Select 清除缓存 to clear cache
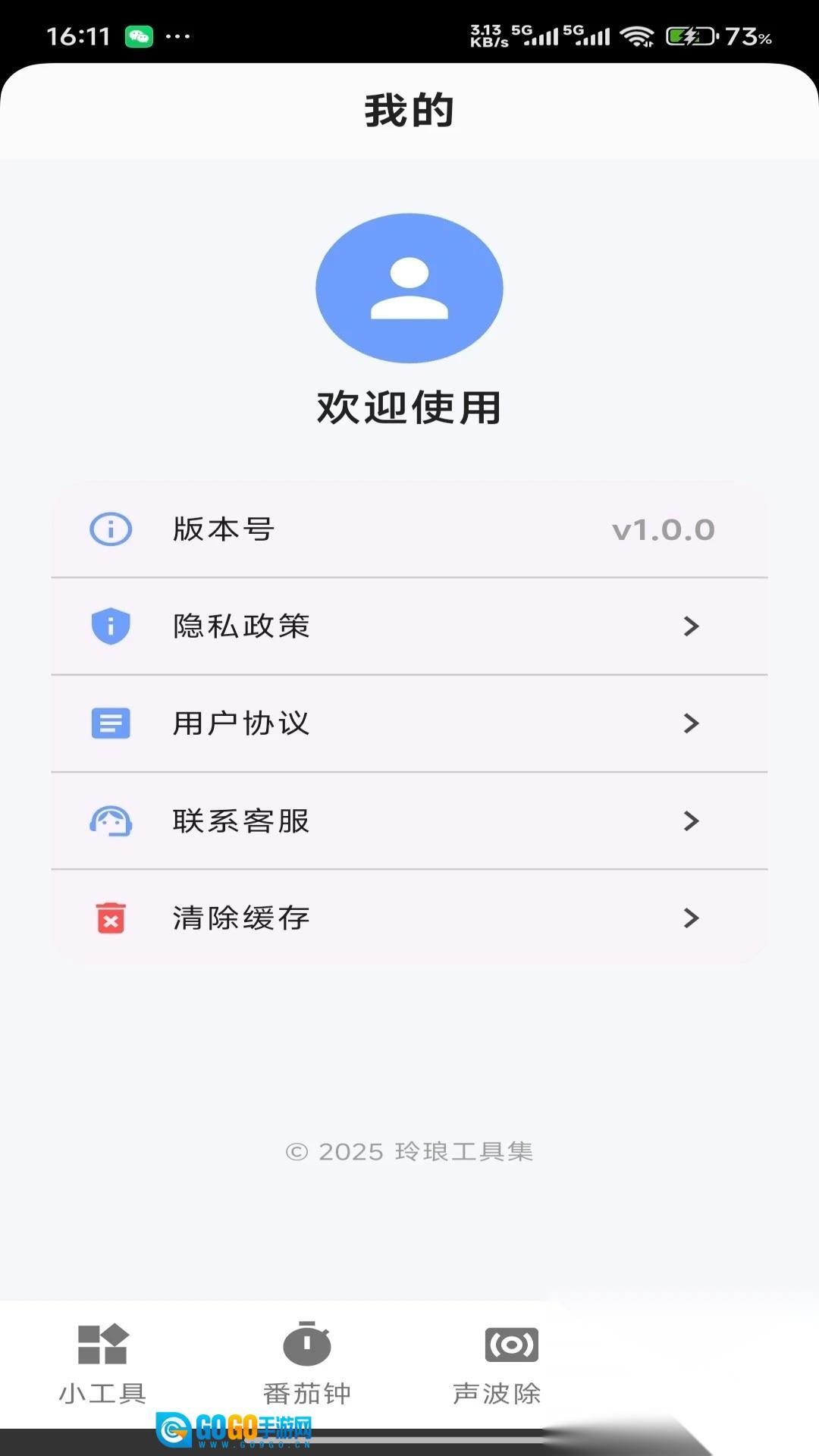The height and width of the screenshot is (1456, 819). [x=409, y=918]
